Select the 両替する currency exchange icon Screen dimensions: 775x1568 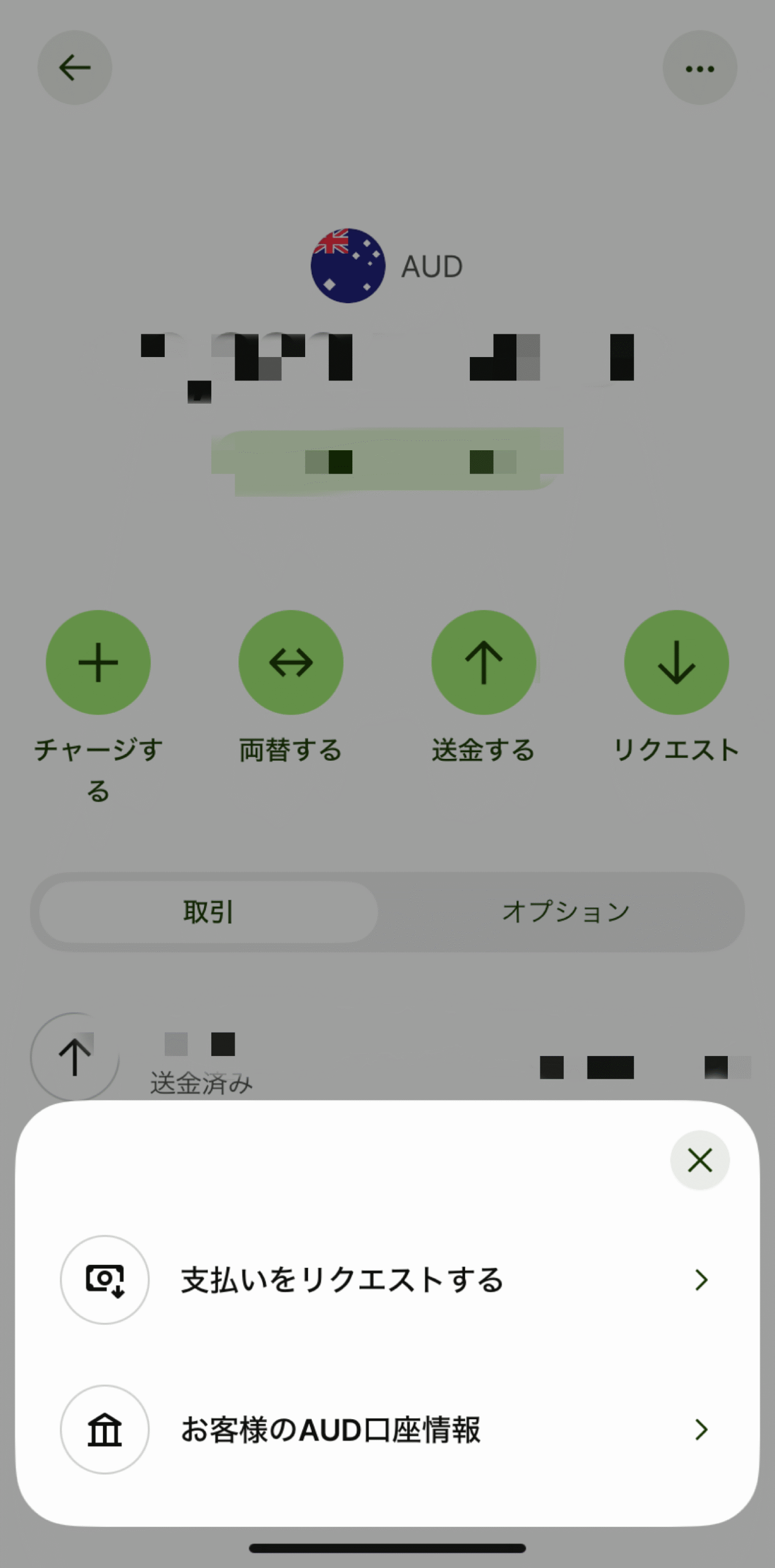[x=290, y=662]
